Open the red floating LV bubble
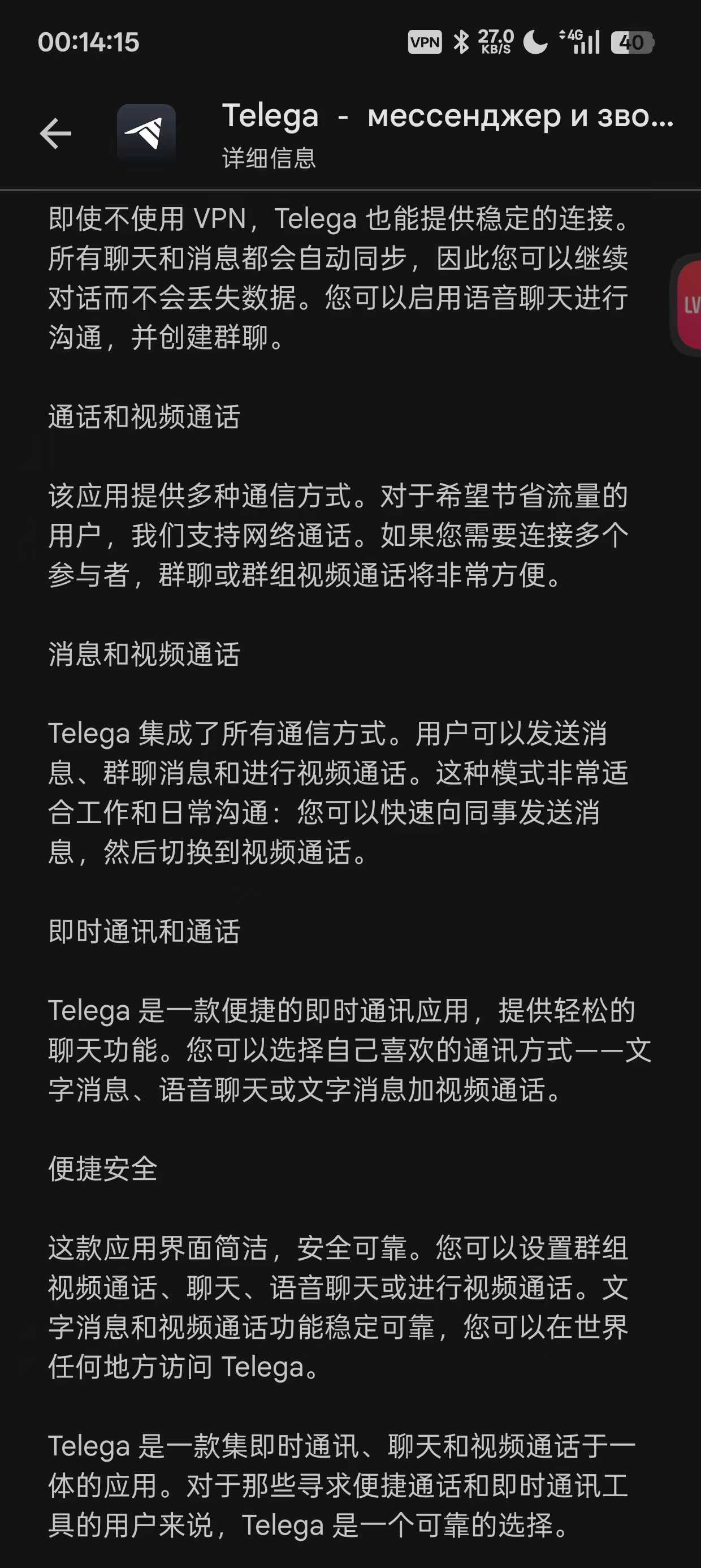This screenshot has height=1568, width=701. click(x=689, y=304)
